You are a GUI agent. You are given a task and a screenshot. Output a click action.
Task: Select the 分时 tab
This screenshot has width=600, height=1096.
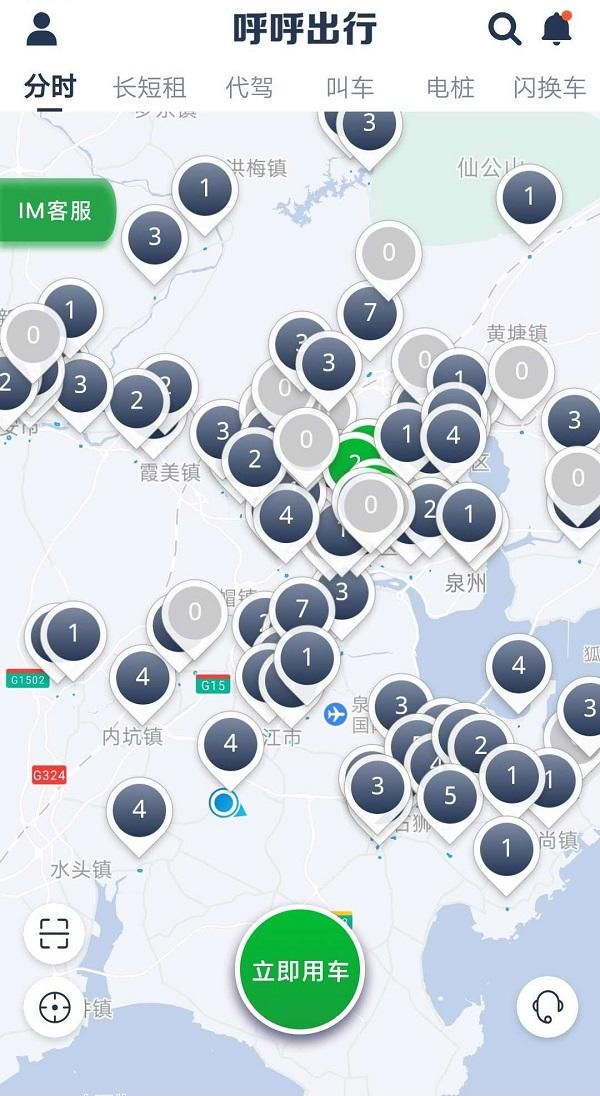[50, 88]
